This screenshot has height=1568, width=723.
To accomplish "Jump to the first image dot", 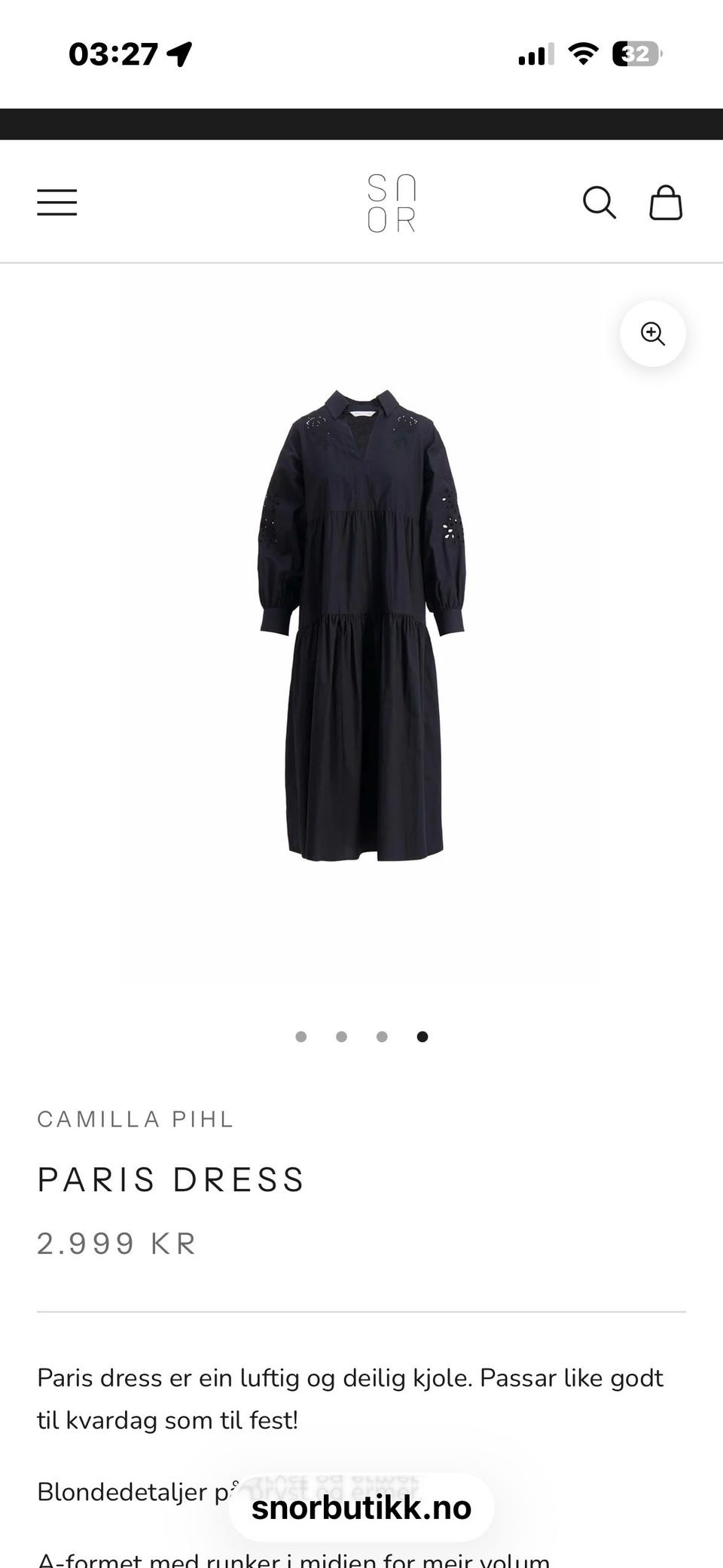I will [x=301, y=1037].
